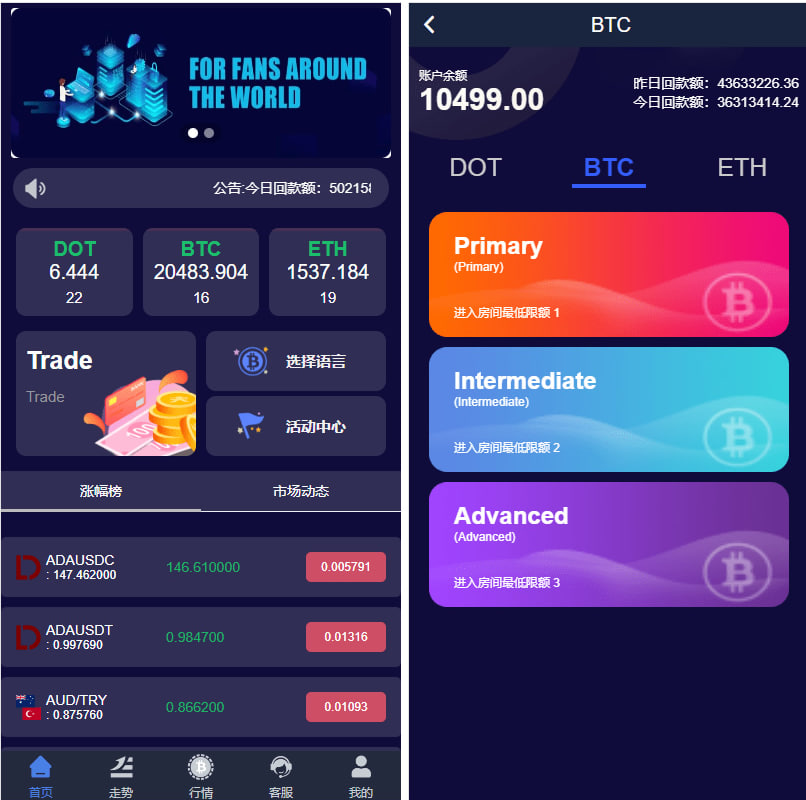This screenshot has width=806, height=800.
Task: Switch to the 市场动态 tab
Action: pyautogui.click(x=301, y=491)
